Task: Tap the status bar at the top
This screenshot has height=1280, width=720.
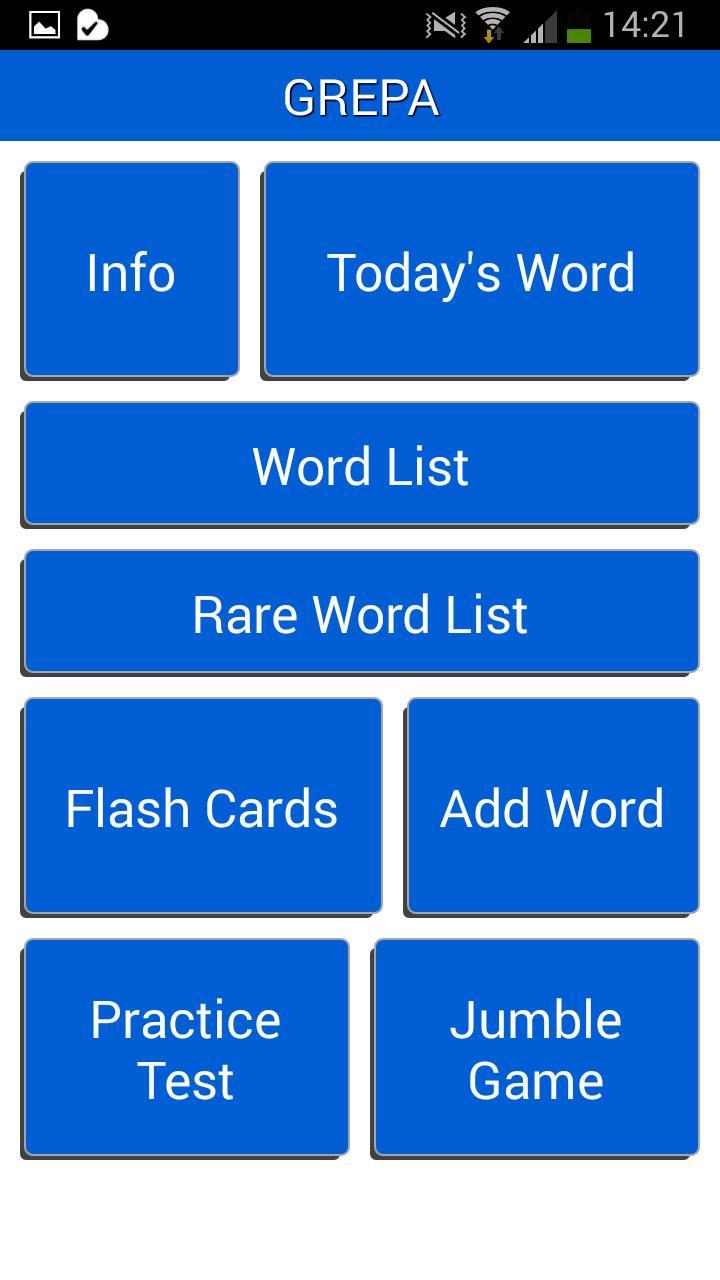Action: point(360,23)
